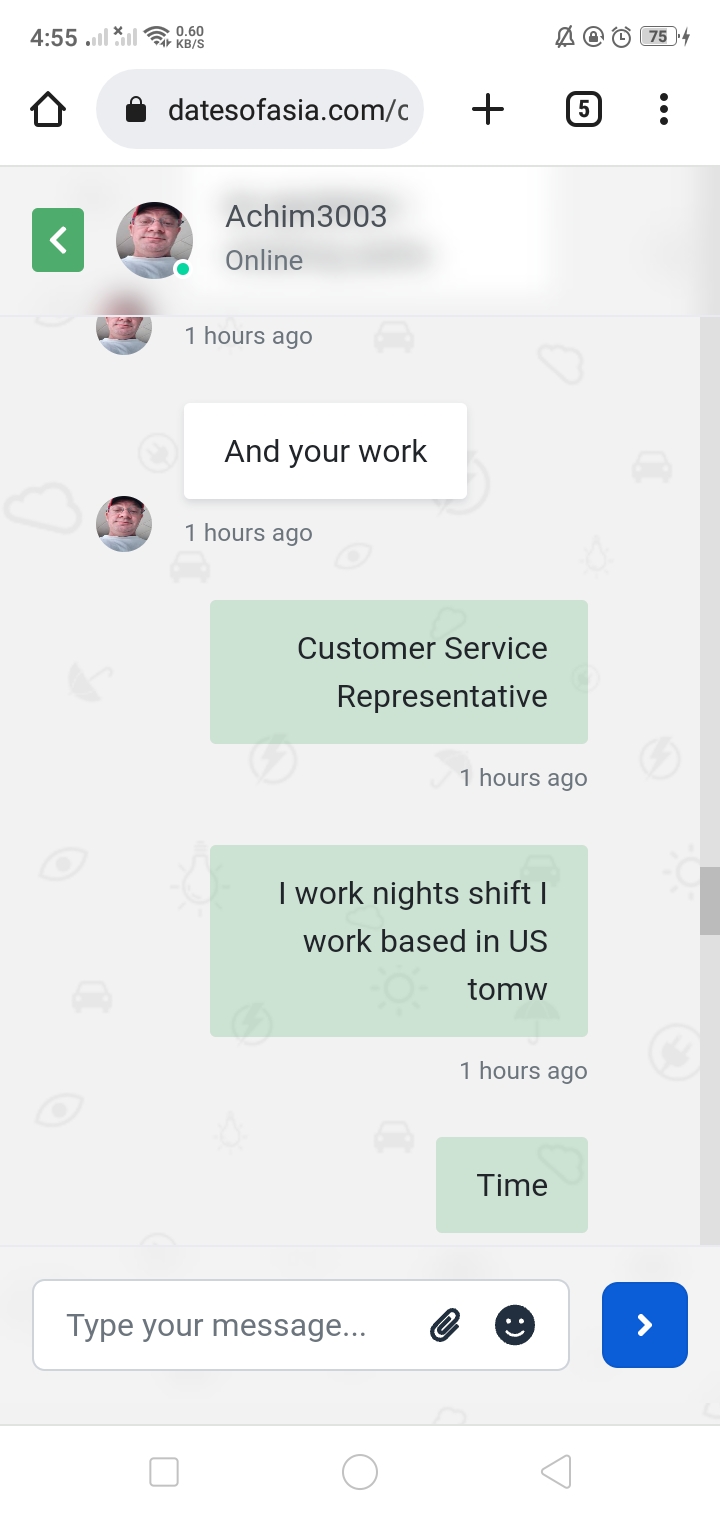
Task: Open recent apps from the navigation bar
Action: pyautogui.click(x=164, y=1472)
